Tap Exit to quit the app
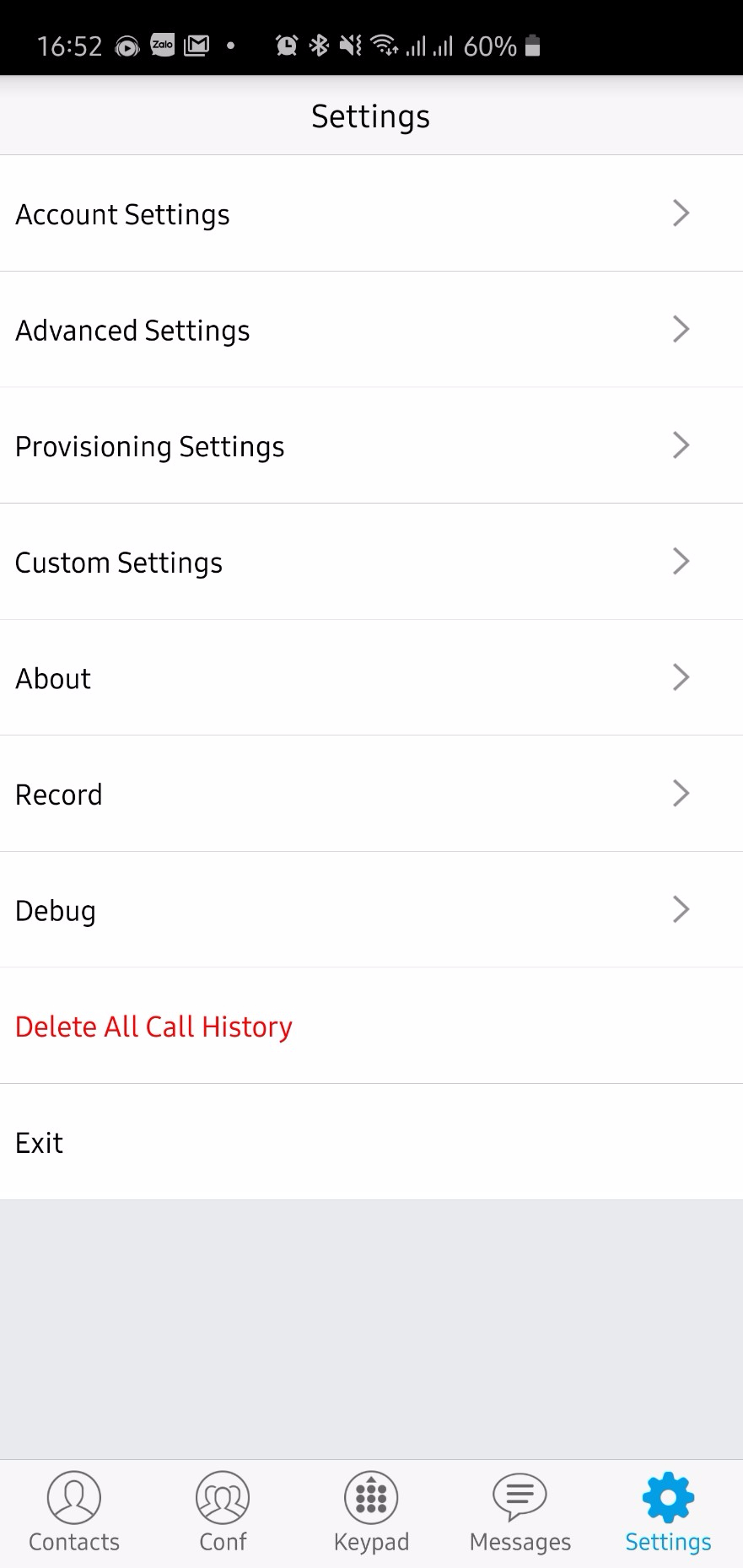 pyautogui.click(x=371, y=1142)
